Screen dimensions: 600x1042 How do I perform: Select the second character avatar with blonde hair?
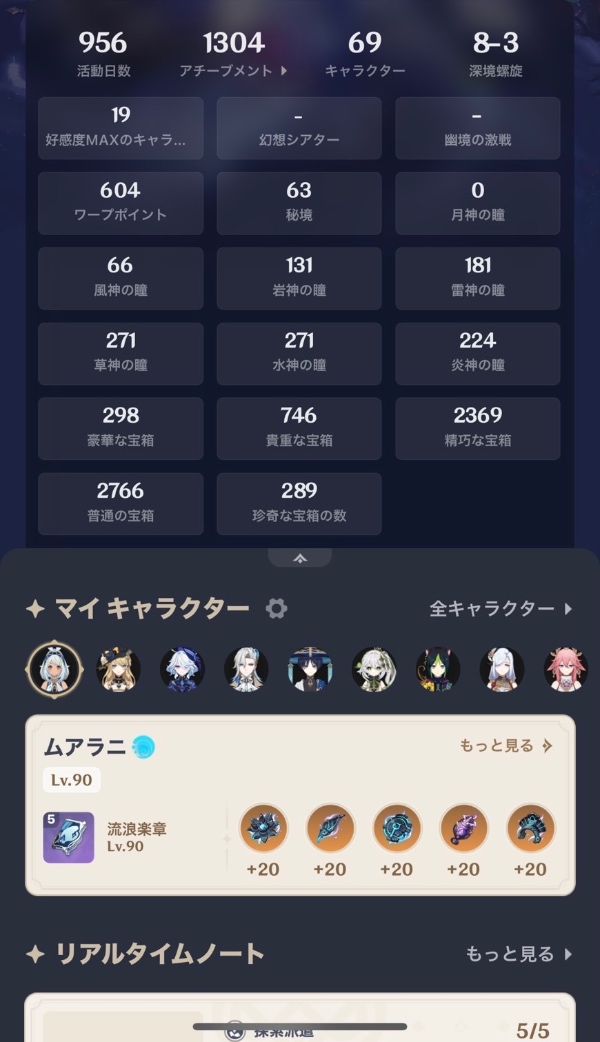coord(118,669)
